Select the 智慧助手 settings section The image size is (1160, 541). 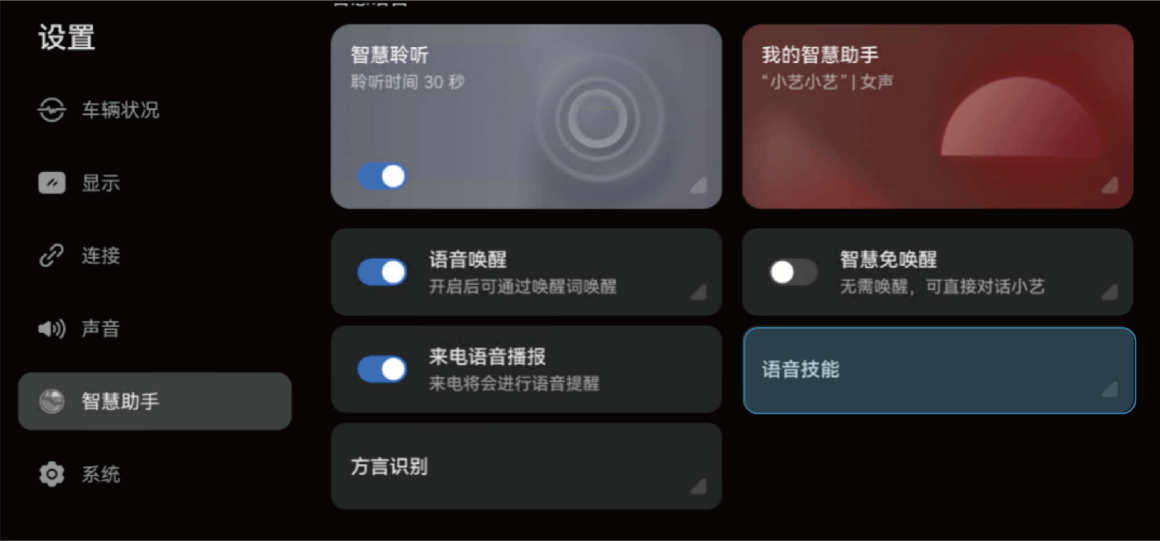click(x=154, y=402)
